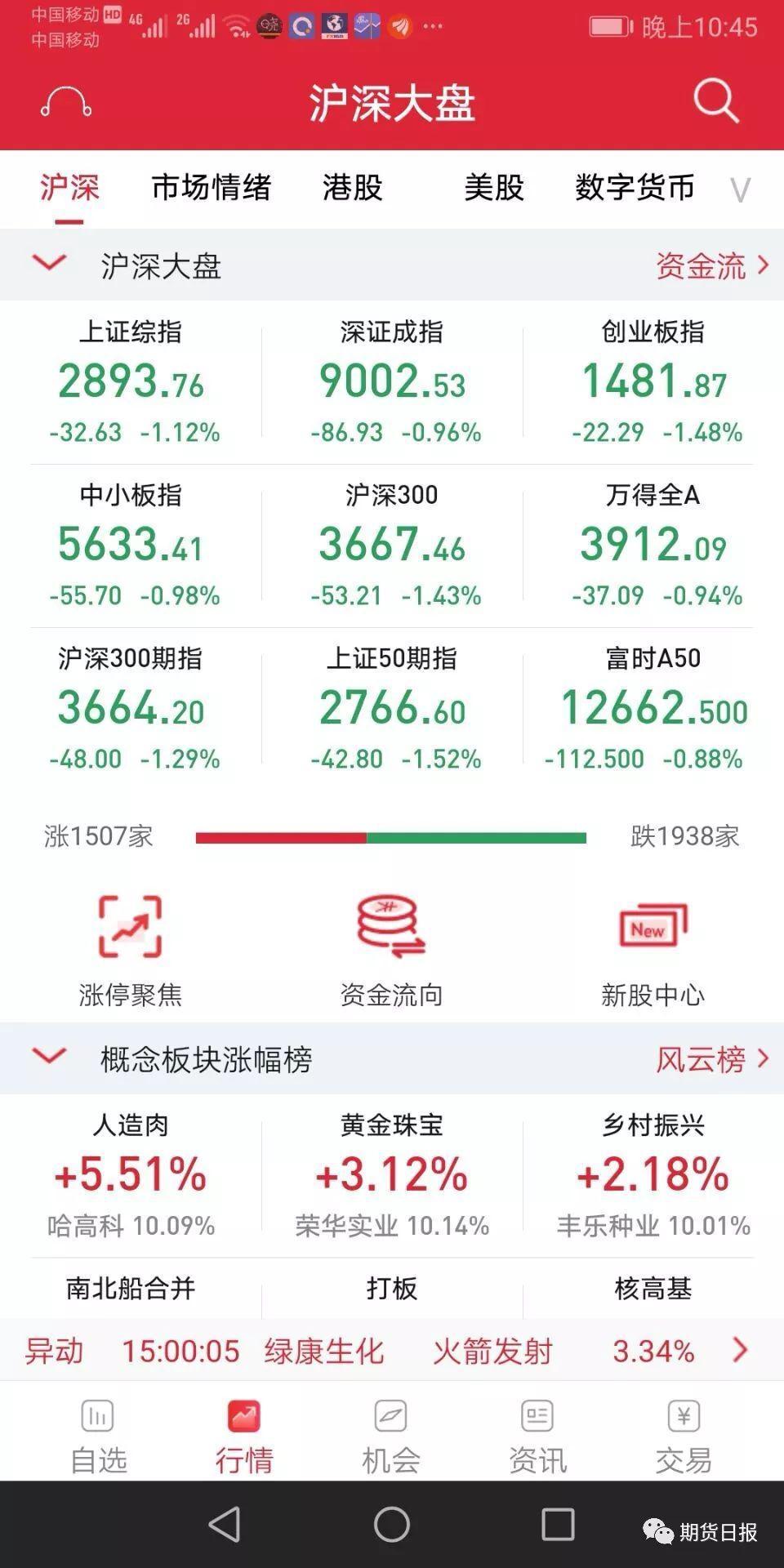Open the 交易 bottom tab
Viewport: 784px width, 1568px height.
pos(684,1435)
